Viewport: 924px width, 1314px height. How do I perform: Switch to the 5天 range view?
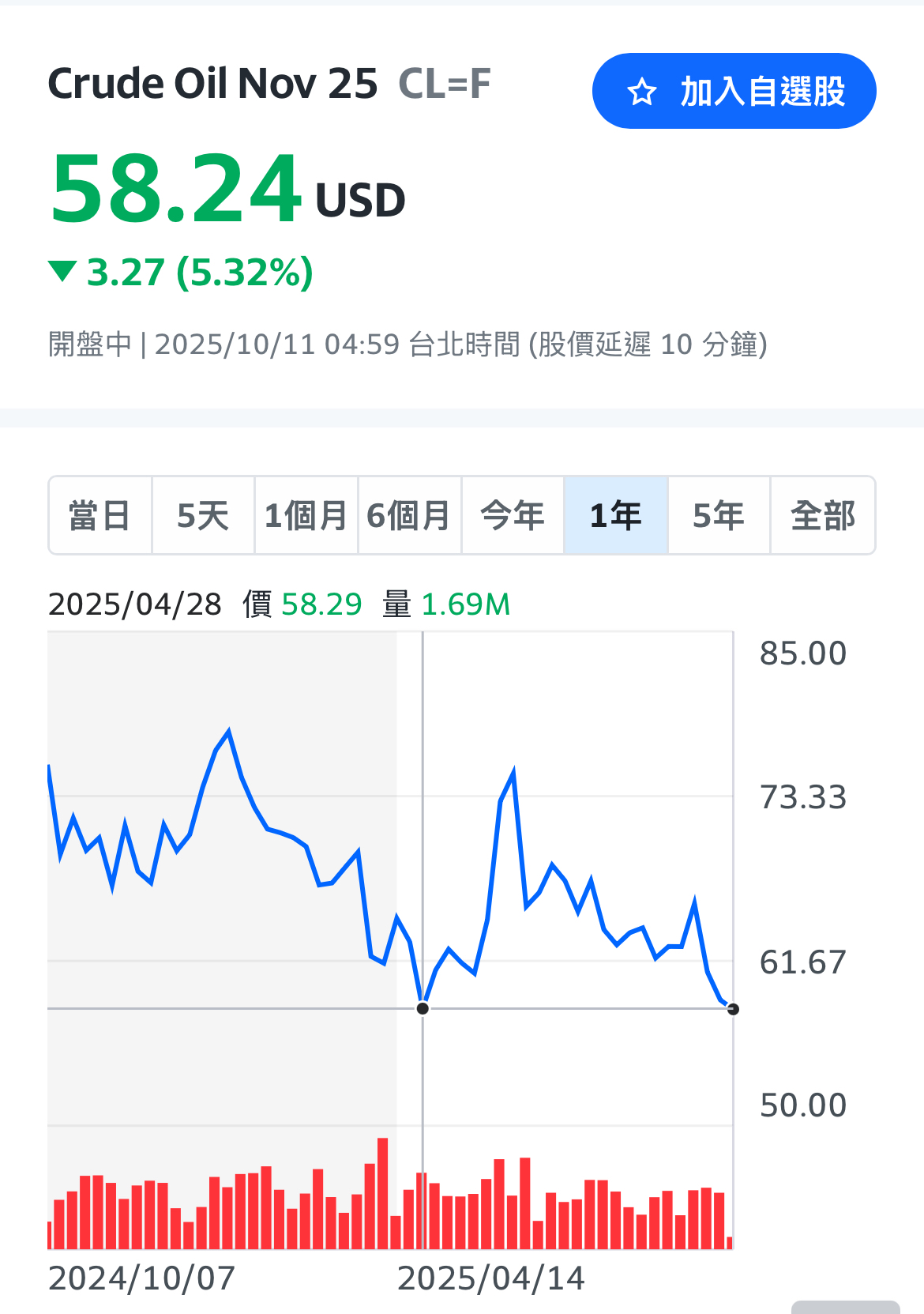pos(203,515)
